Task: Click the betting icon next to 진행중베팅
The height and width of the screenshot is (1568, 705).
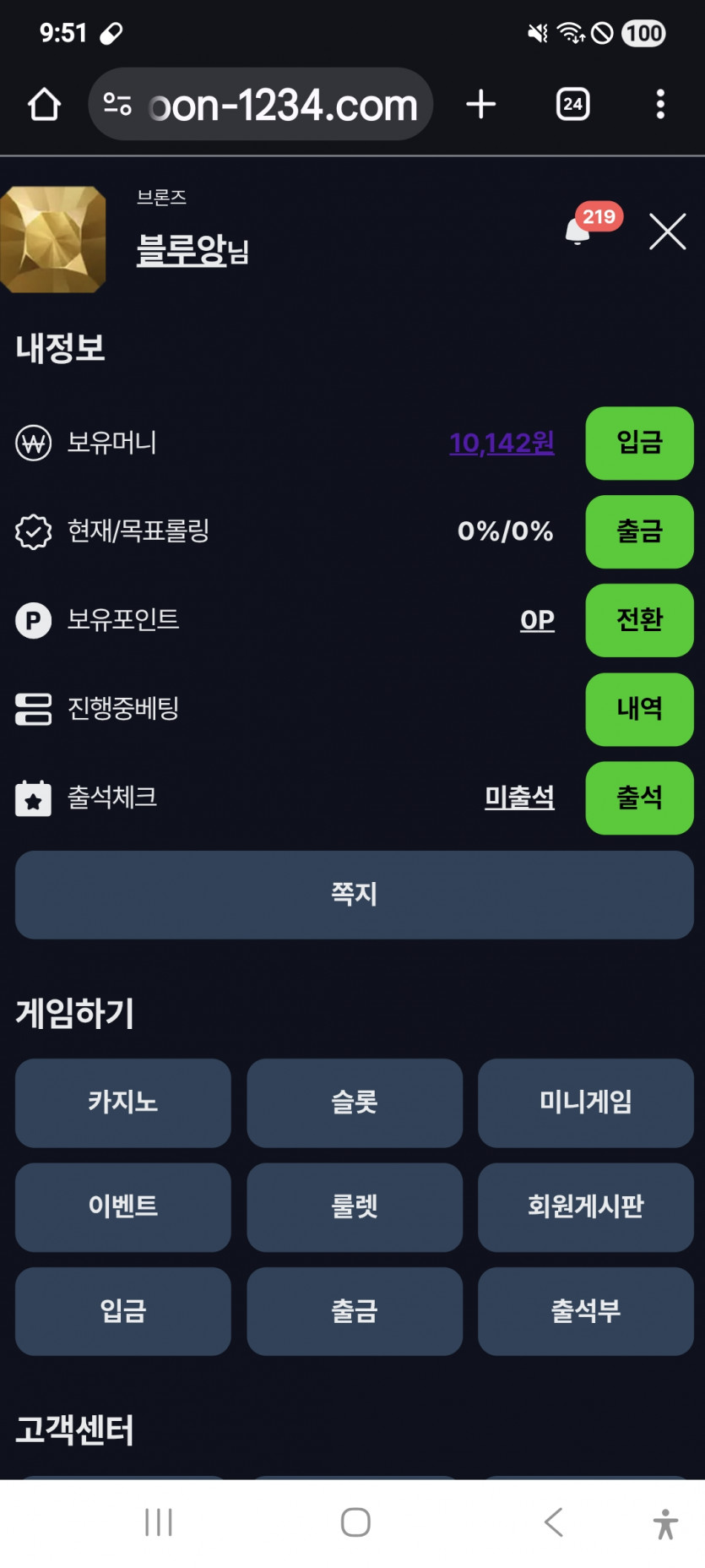Action: tap(33, 710)
